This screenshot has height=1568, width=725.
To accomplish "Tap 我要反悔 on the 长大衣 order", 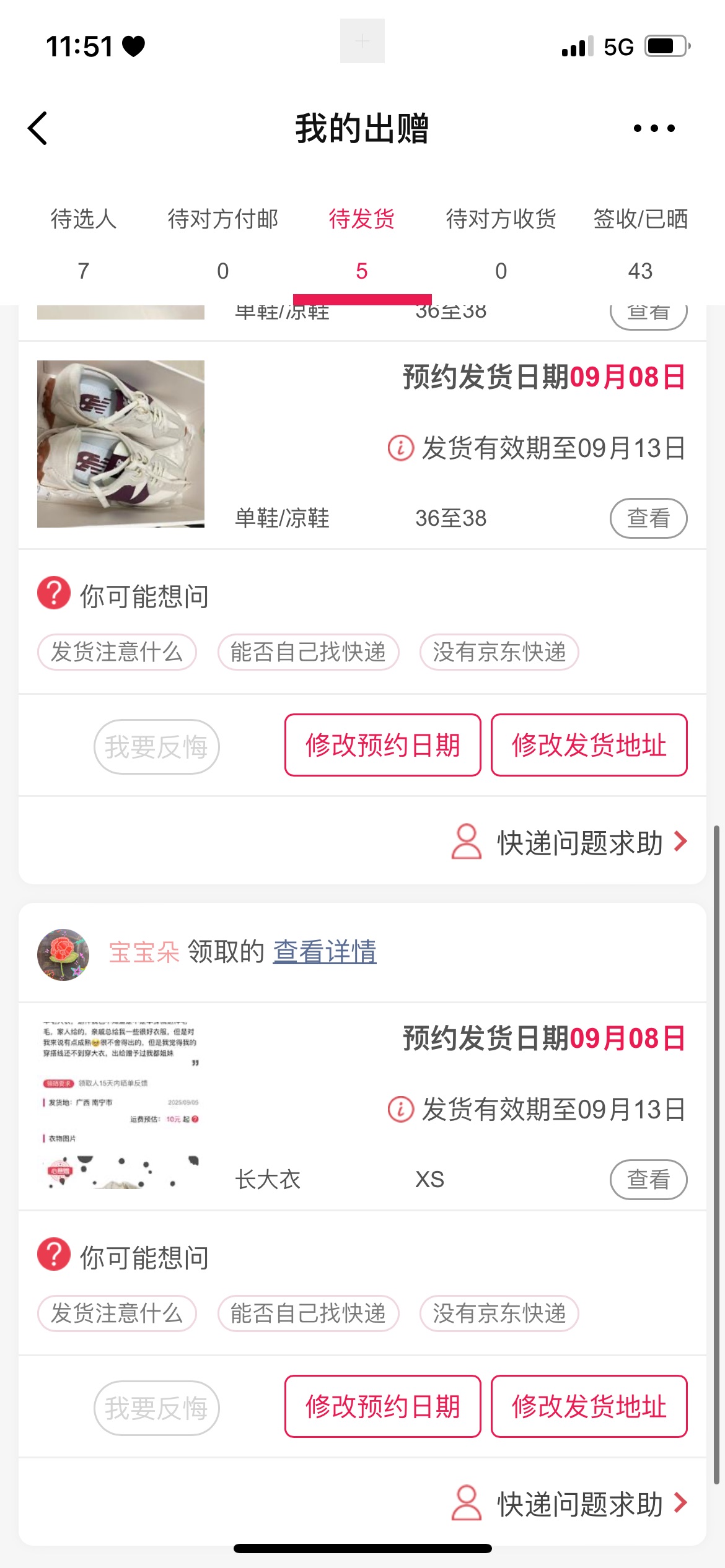I will pos(156,1408).
